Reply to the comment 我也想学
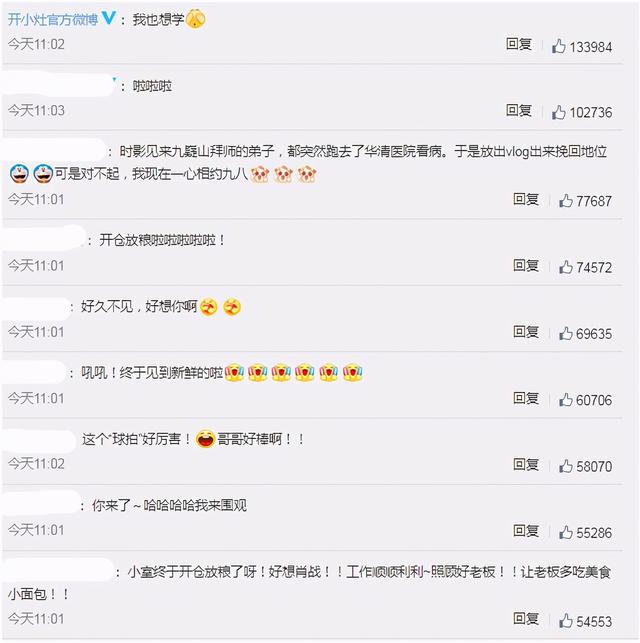Image resolution: width=640 pixels, height=643 pixels. click(518, 44)
